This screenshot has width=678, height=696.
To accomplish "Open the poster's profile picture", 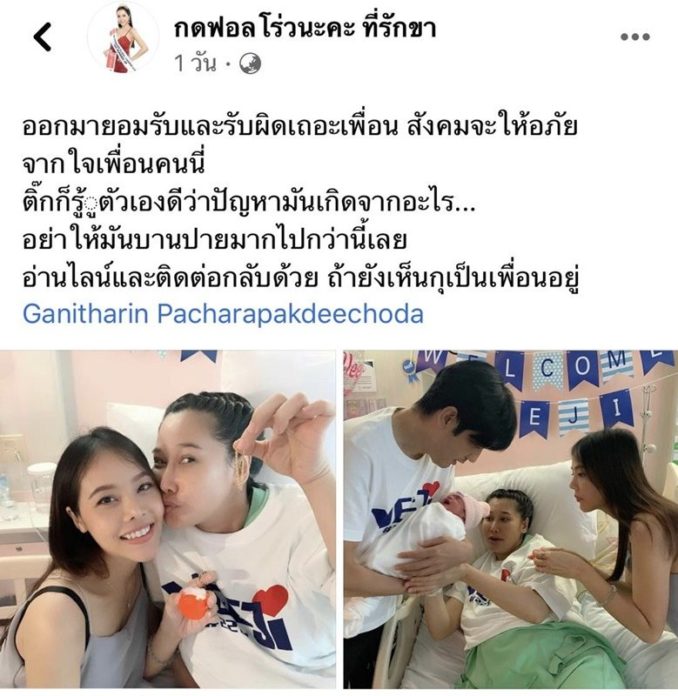I will point(124,37).
